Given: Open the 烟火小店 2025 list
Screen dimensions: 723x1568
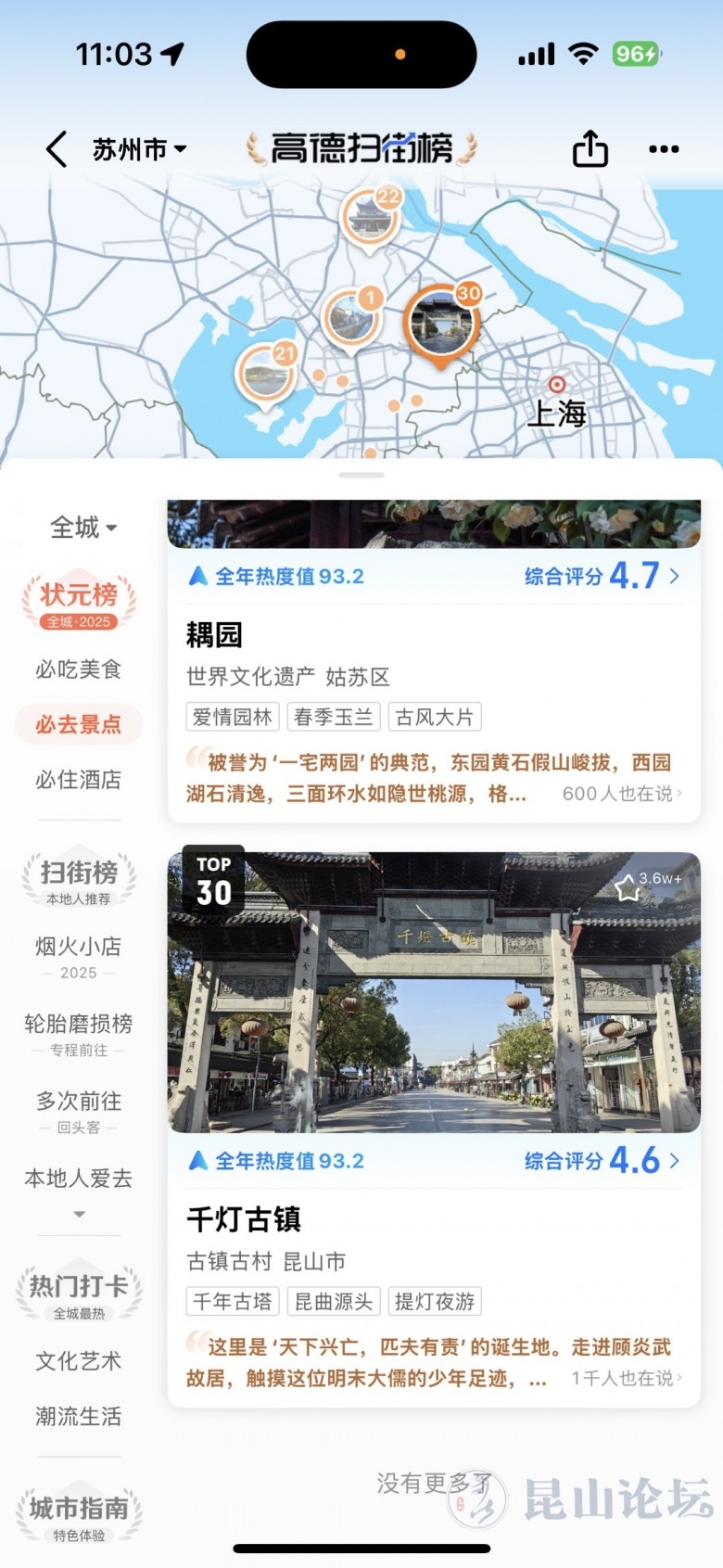Looking at the screenshot, I should click(x=79, y=955).
